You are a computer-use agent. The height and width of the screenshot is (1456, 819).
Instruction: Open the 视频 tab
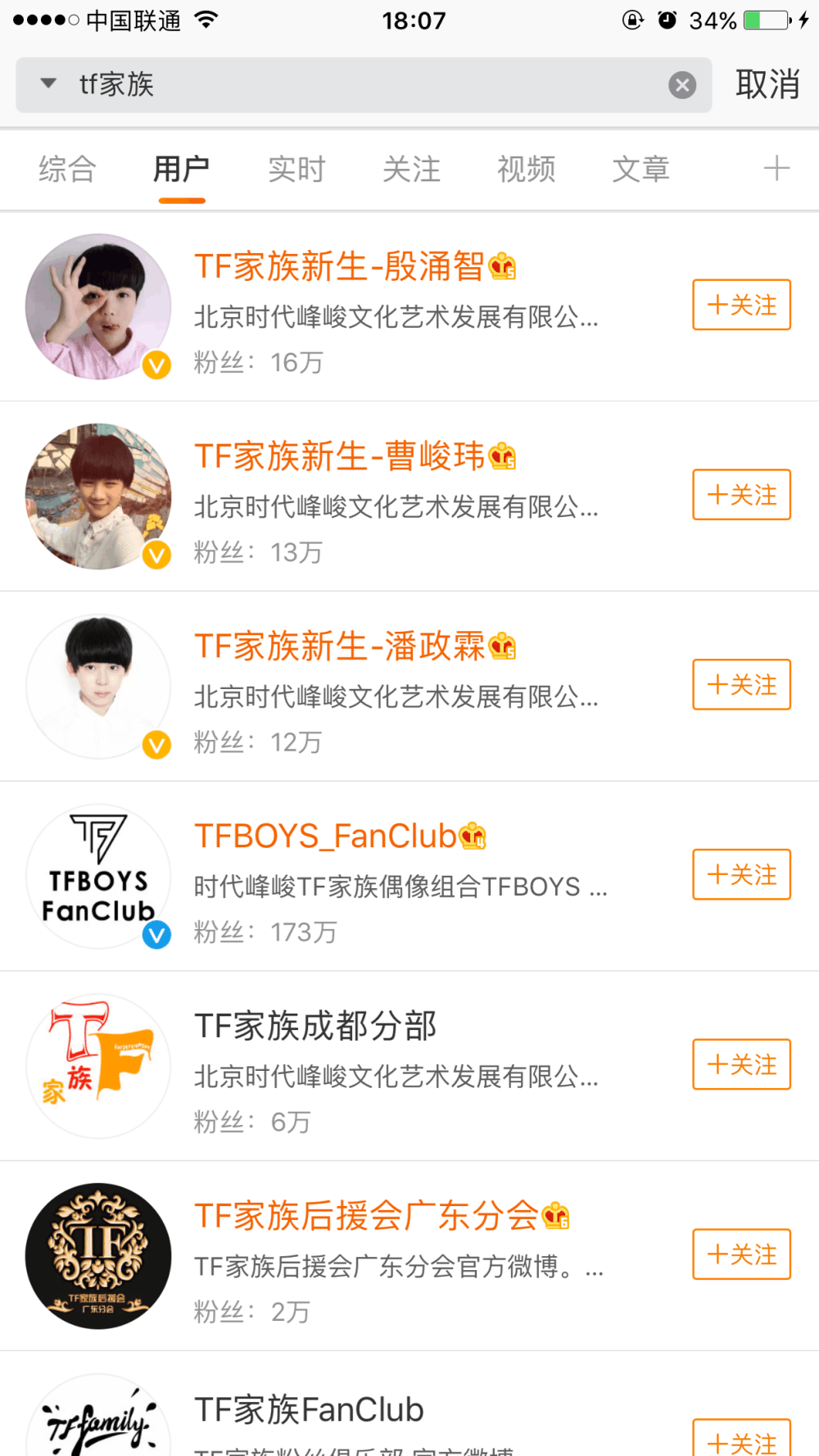click(x=526, y=170)
